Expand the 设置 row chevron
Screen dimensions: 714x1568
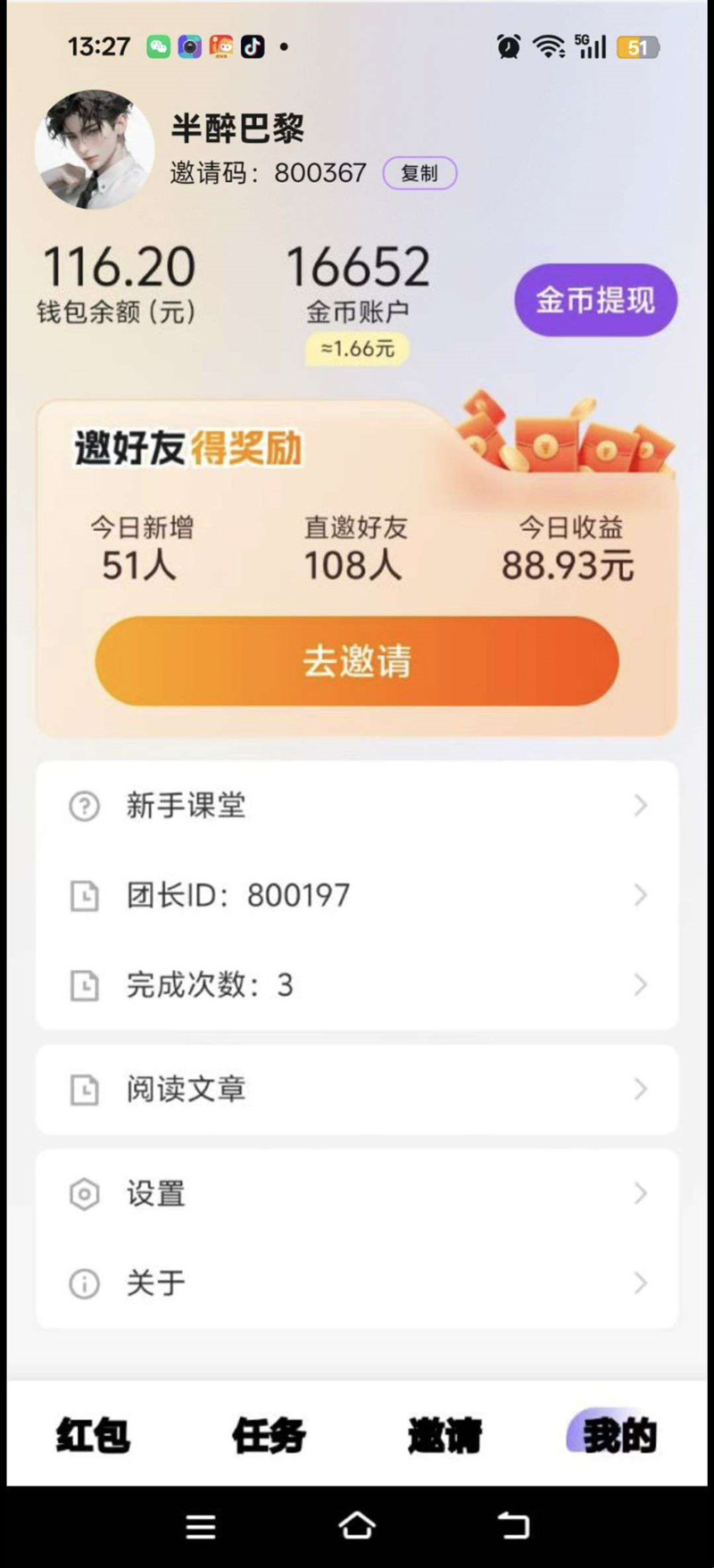(x=640, y=1194)
